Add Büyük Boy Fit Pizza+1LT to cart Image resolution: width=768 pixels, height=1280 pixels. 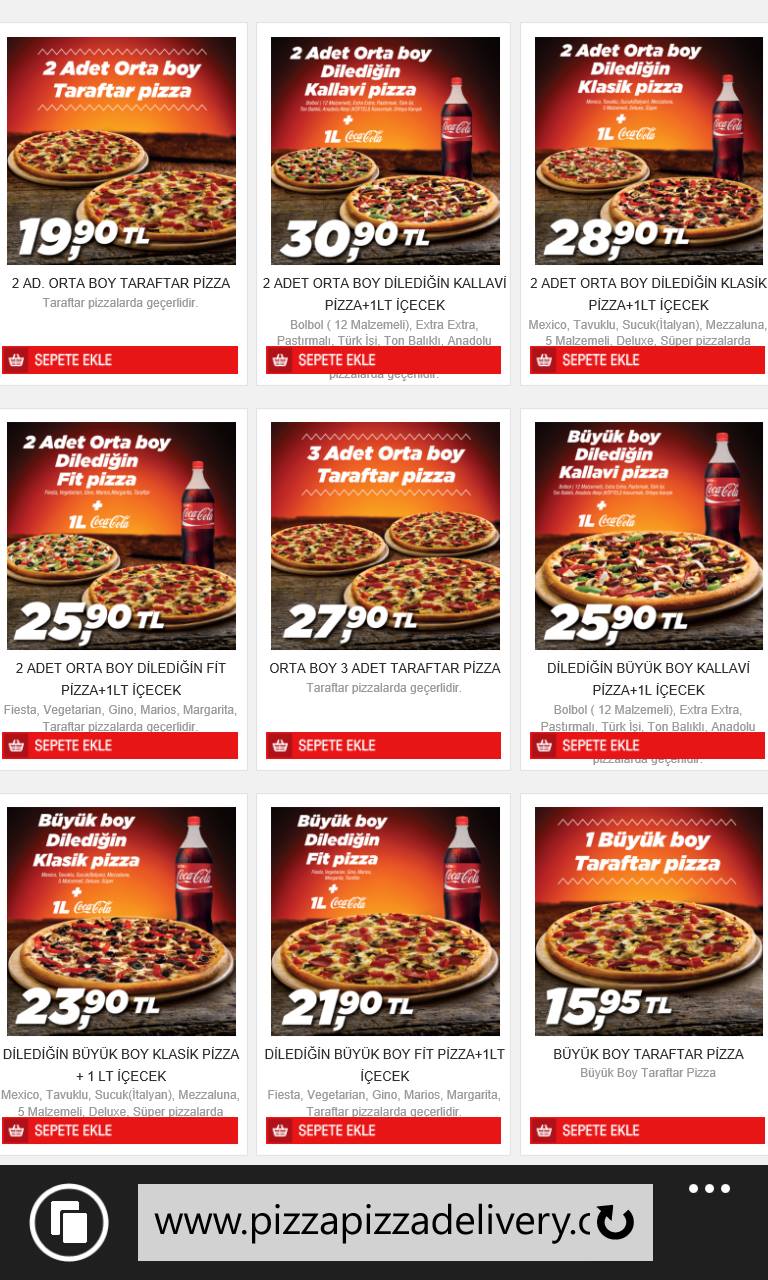point(383,1130)
